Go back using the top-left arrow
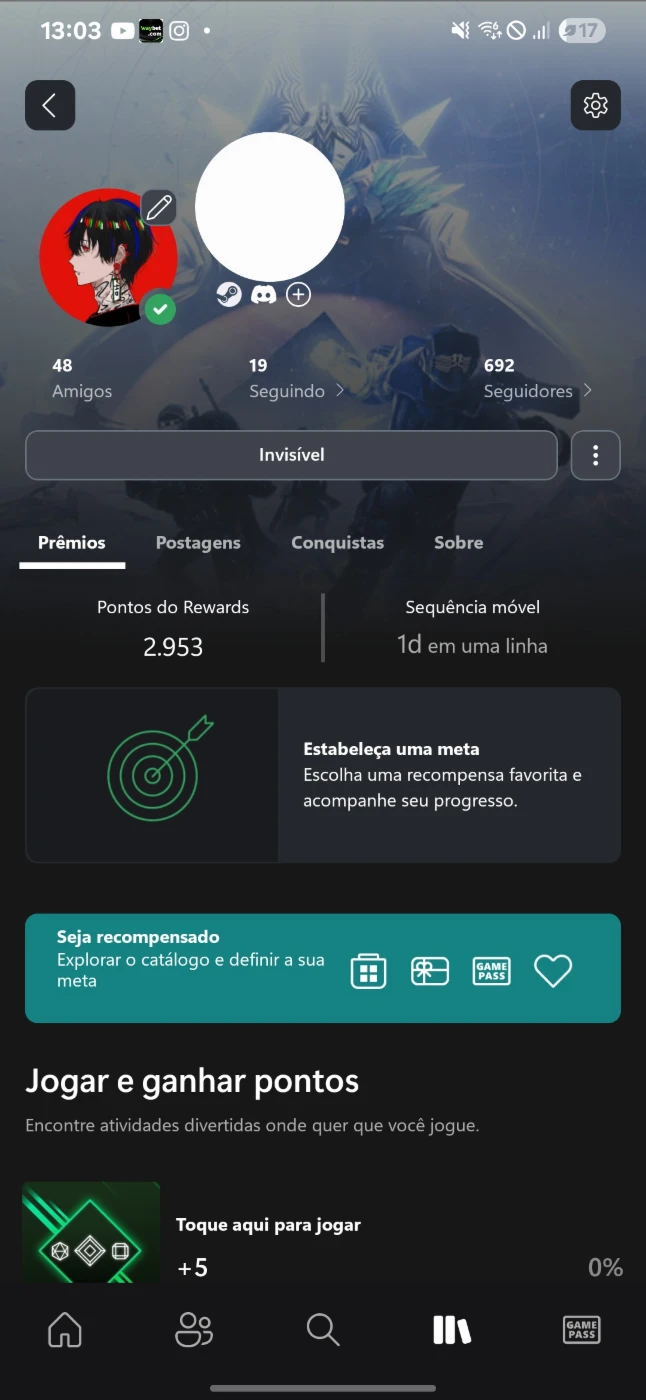 click(x=50, y=105)
